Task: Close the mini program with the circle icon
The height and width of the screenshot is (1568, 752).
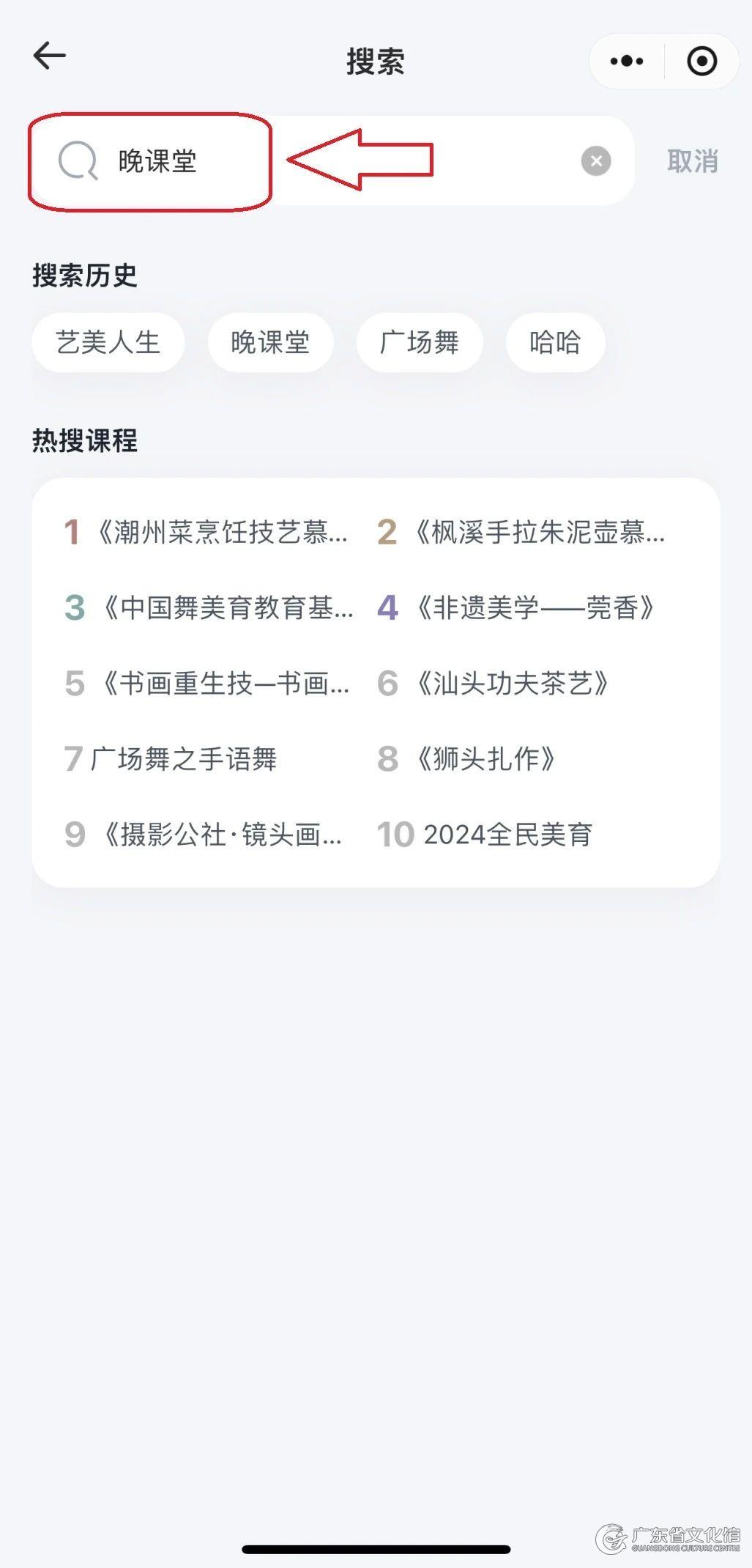Action: pyautogui.click(x=702, y=61)
